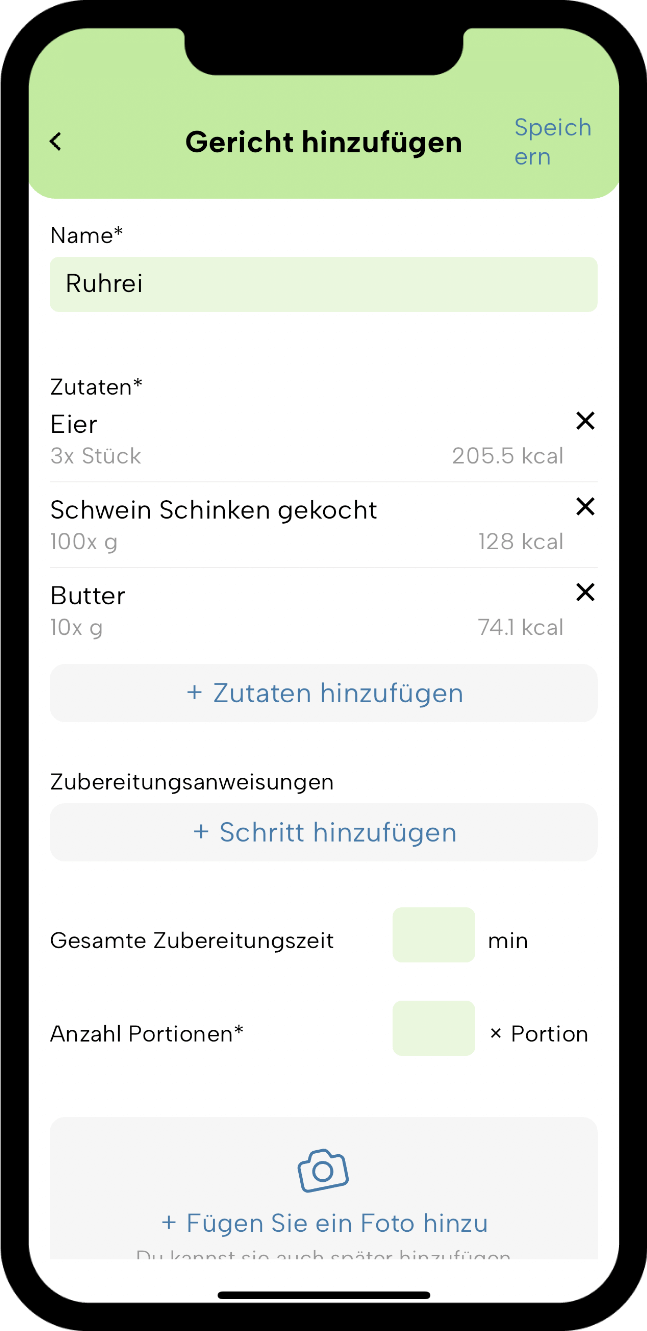Open the Eier ingredient entry
This screenshot has height=1331, width=647.
point(307,439)
